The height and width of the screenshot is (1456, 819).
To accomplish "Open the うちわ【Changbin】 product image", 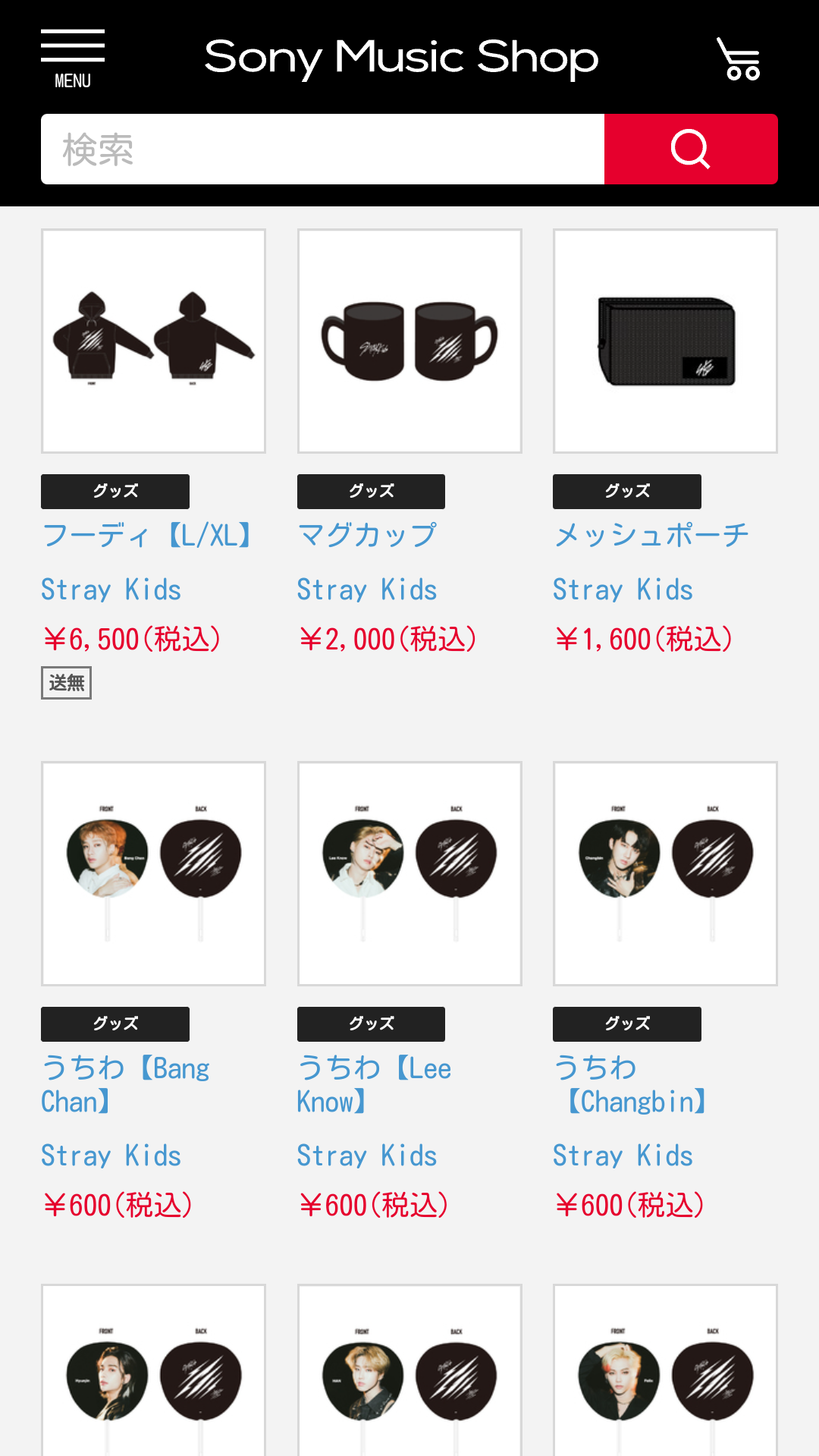I will pyautogui.click(x=665, y=874).
